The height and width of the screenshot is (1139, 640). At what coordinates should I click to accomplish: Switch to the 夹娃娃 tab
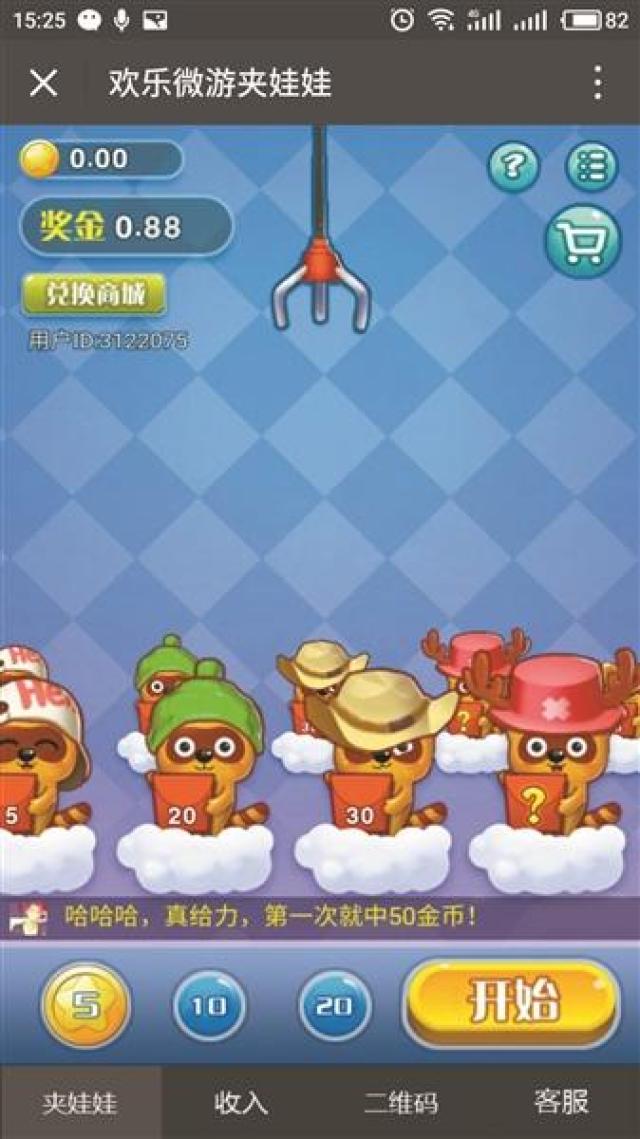pos(80,1103)
